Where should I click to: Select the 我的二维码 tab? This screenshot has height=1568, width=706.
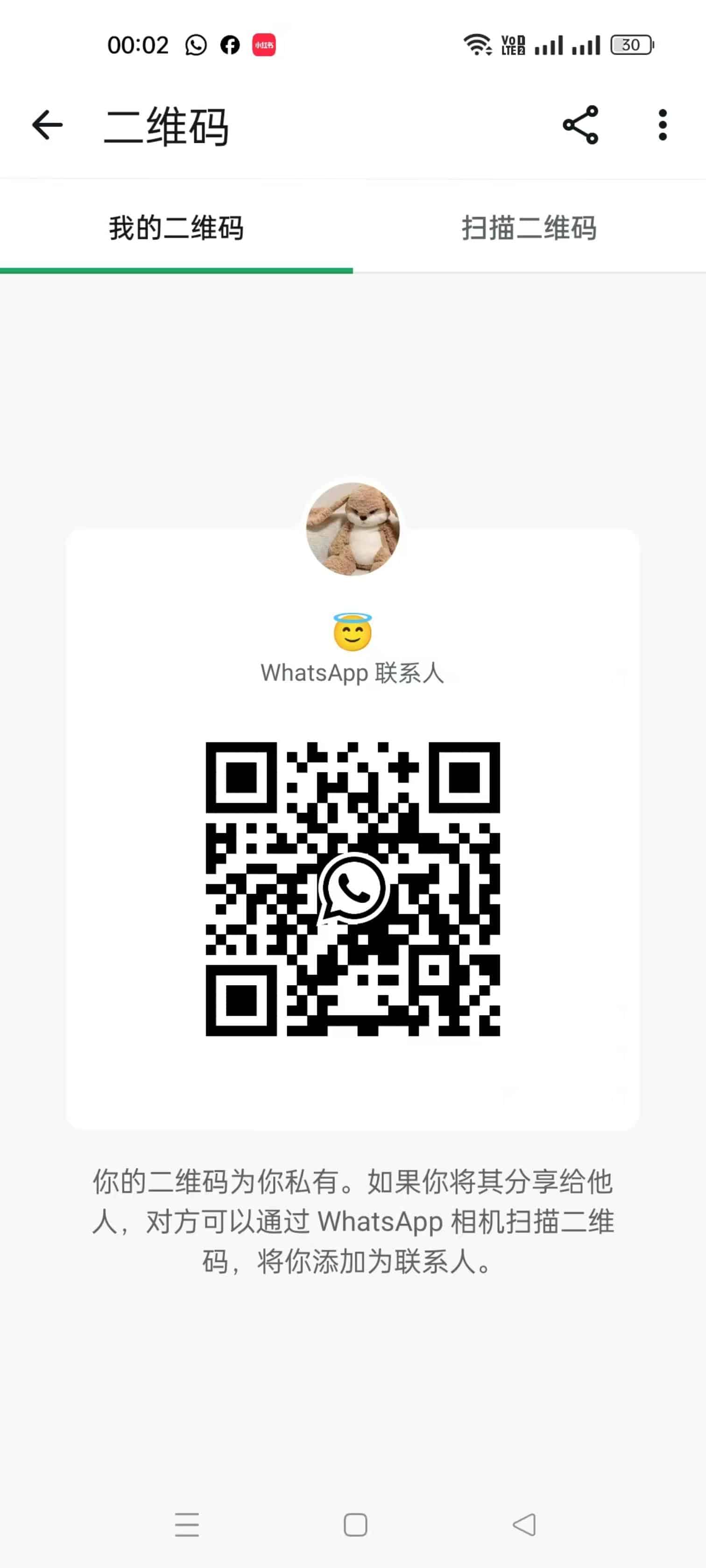point(176,228)
